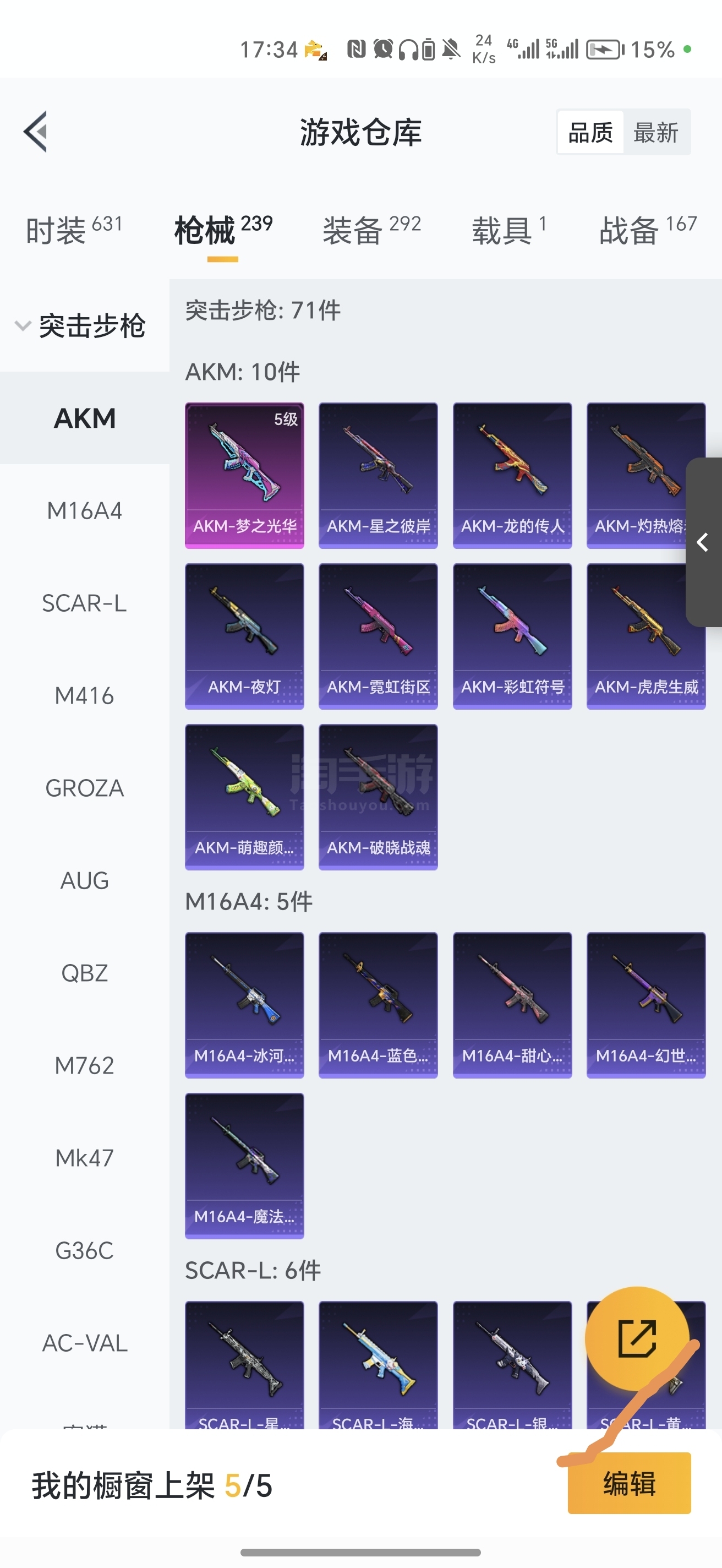
Task: Select the 品质 sort option
Action: [590, 132]
